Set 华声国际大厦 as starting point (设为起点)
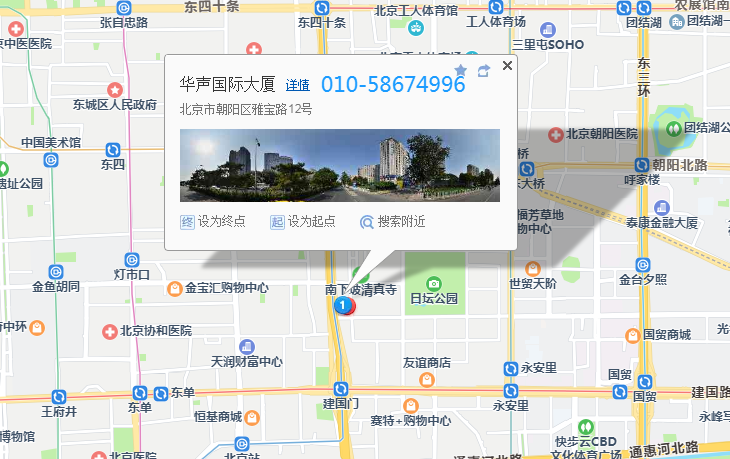This screenshot has width=730, height=459. pyautogui.click(x=303, y=222)
